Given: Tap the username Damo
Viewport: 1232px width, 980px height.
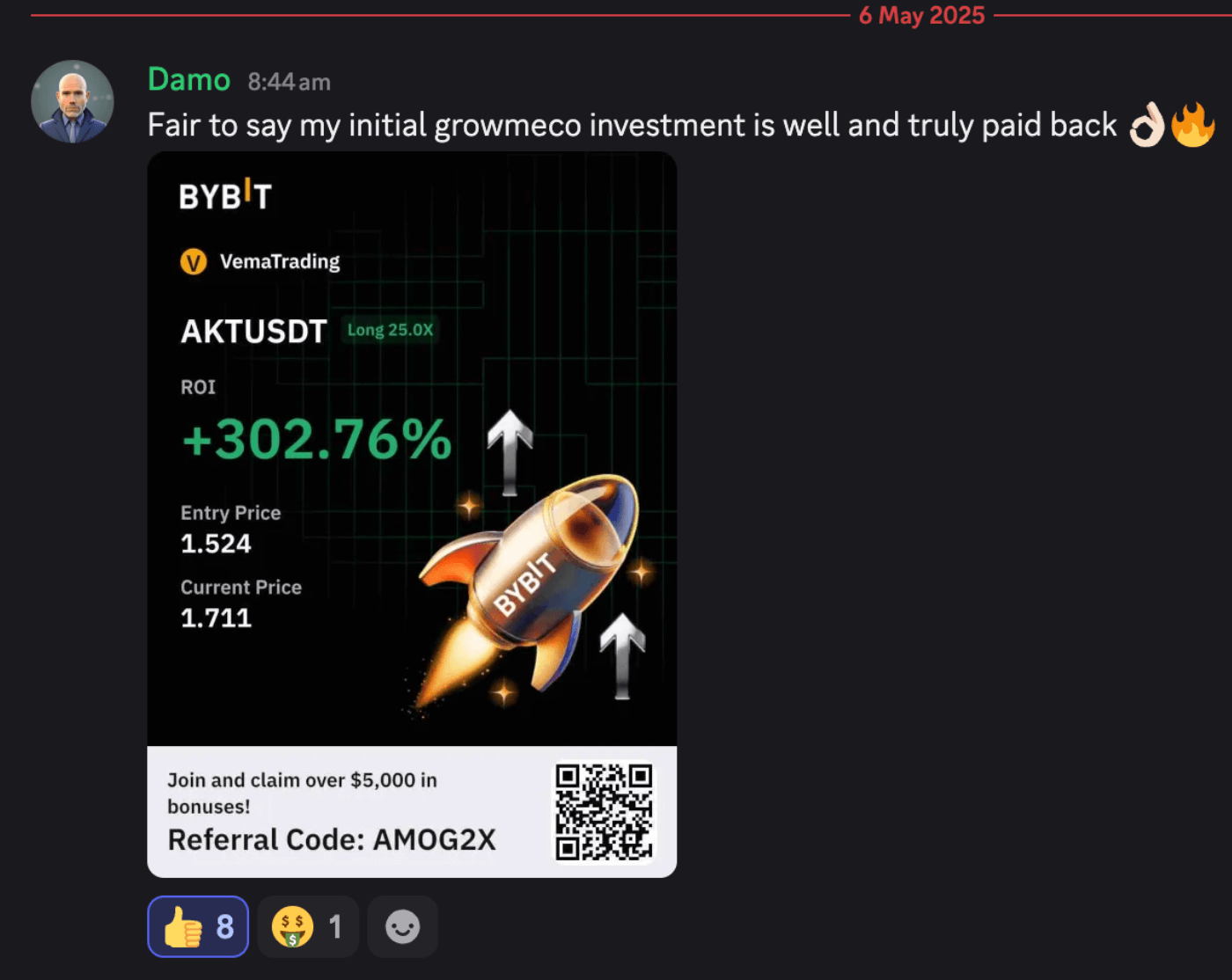Looking at the screenshot, I should pos(188,80).
